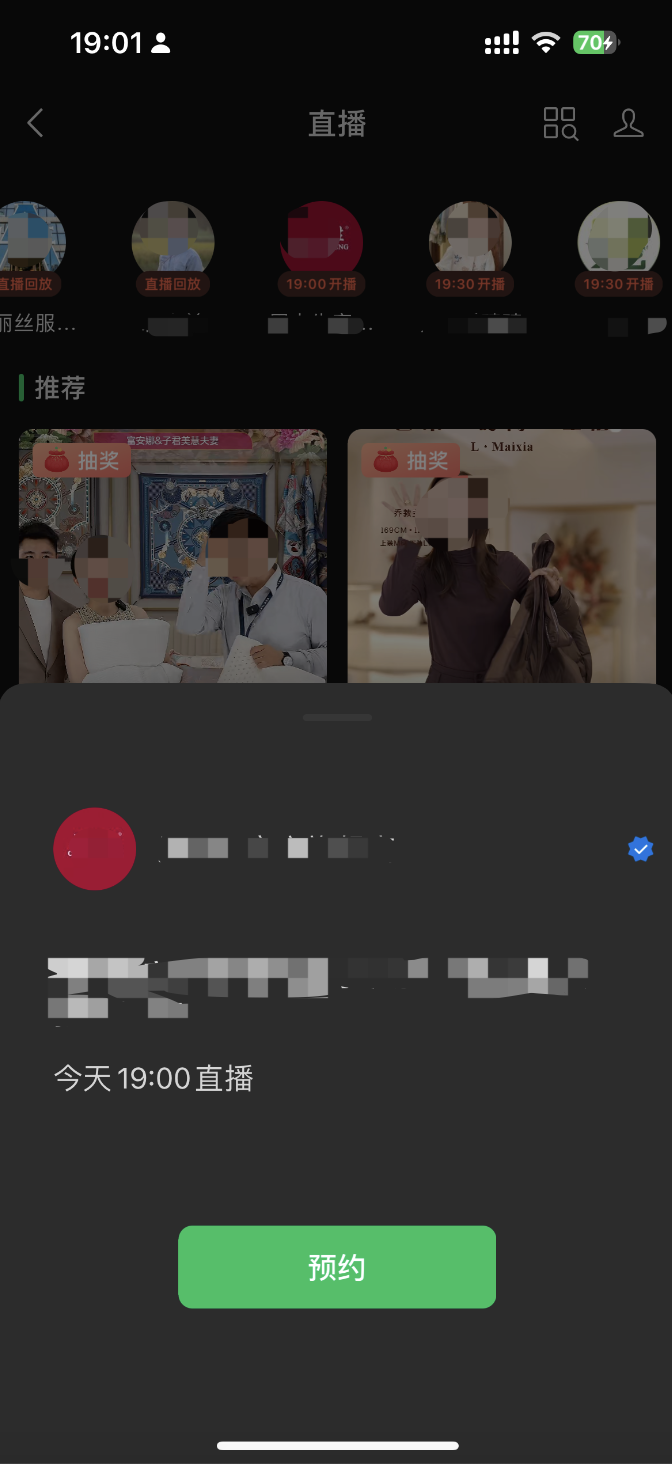Screen dimensions: 672x1464
Task: Tap the green 预约 button
Action: pos(336,1267)
